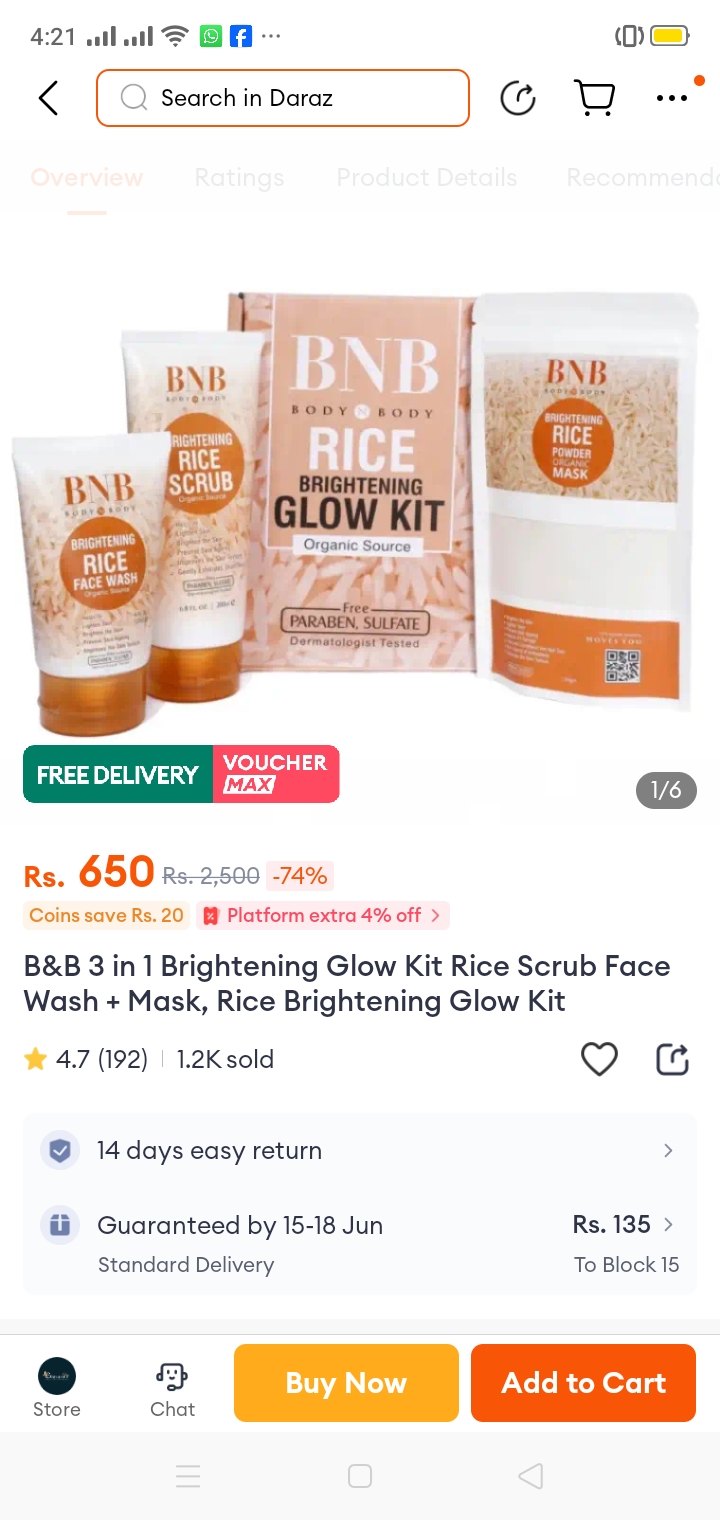
Task: Switch to the Ratings tab
Action: [239, 178]
